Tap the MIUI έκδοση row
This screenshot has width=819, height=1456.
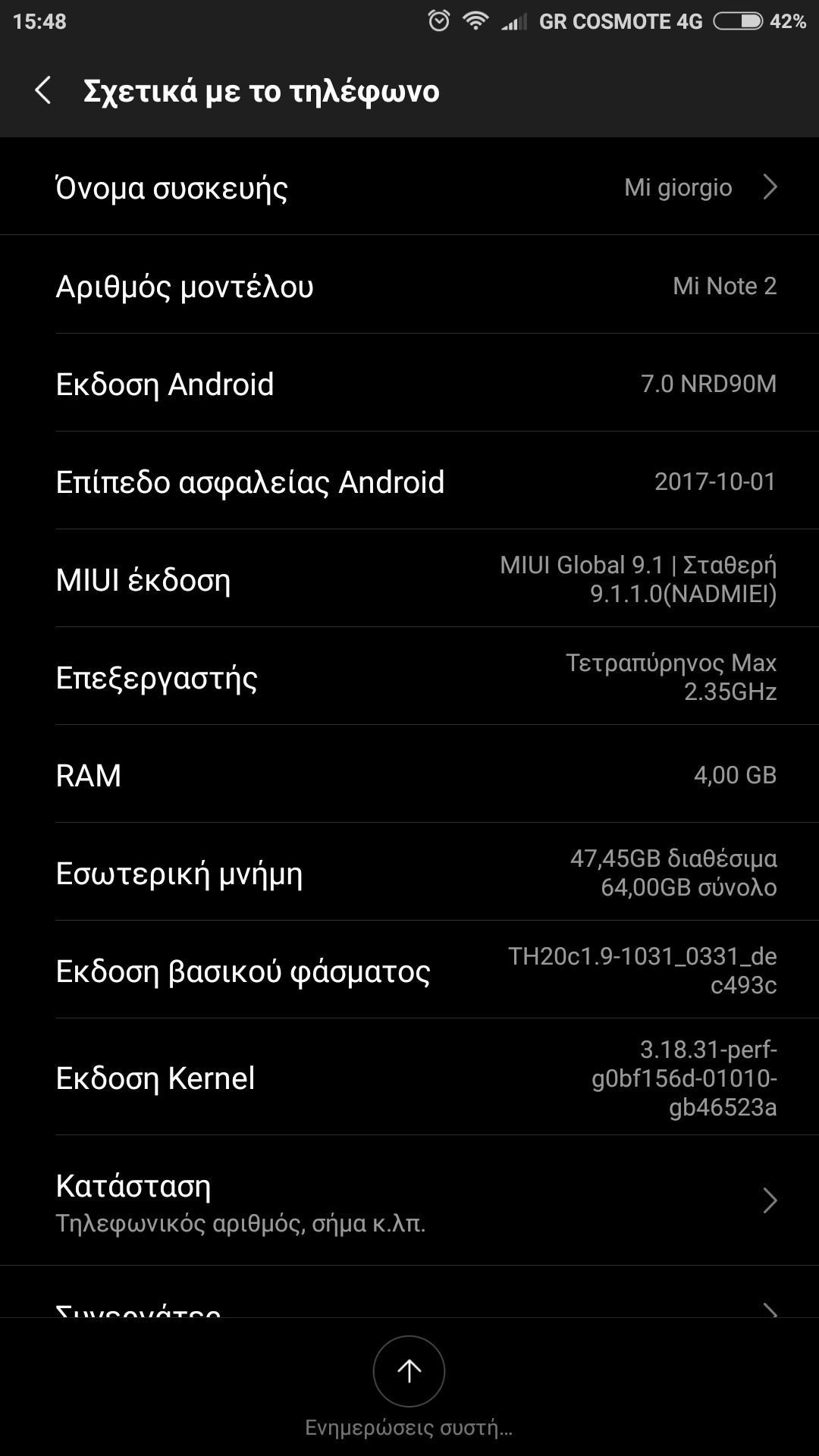pyautogui.click(x=409, y=579)
